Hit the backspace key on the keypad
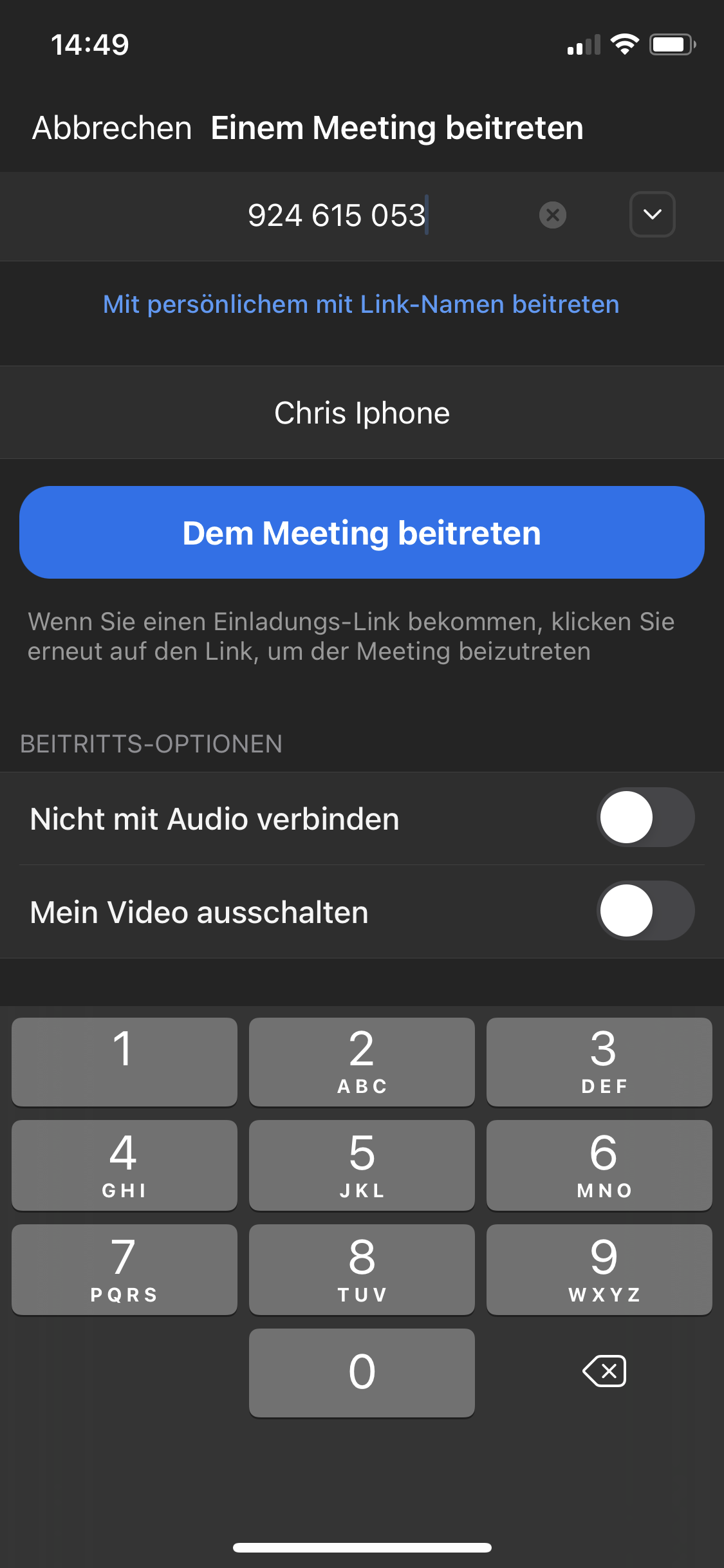 (604, 1371)
